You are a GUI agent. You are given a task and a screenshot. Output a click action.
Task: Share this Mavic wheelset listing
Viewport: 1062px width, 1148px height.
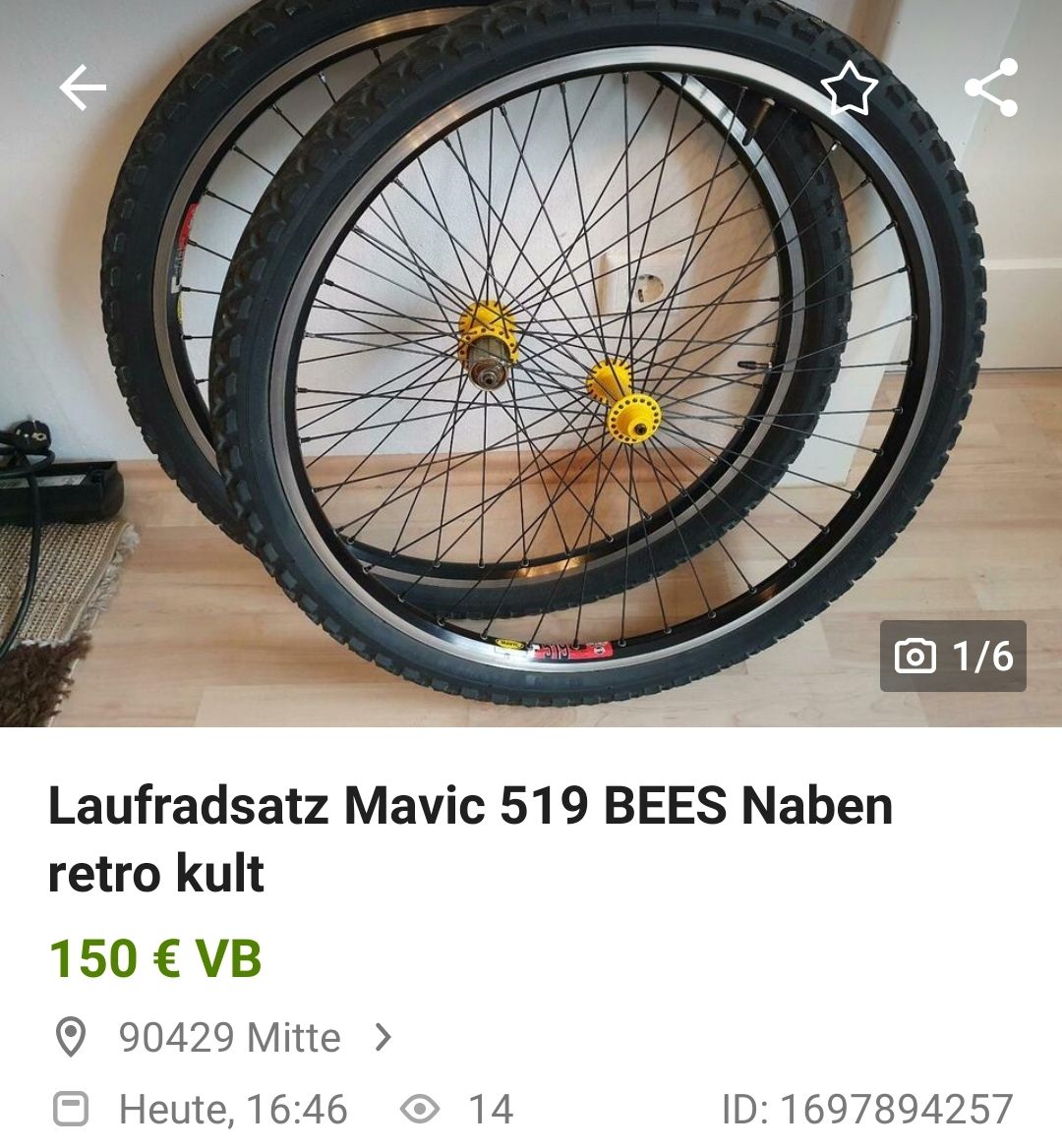991,88
